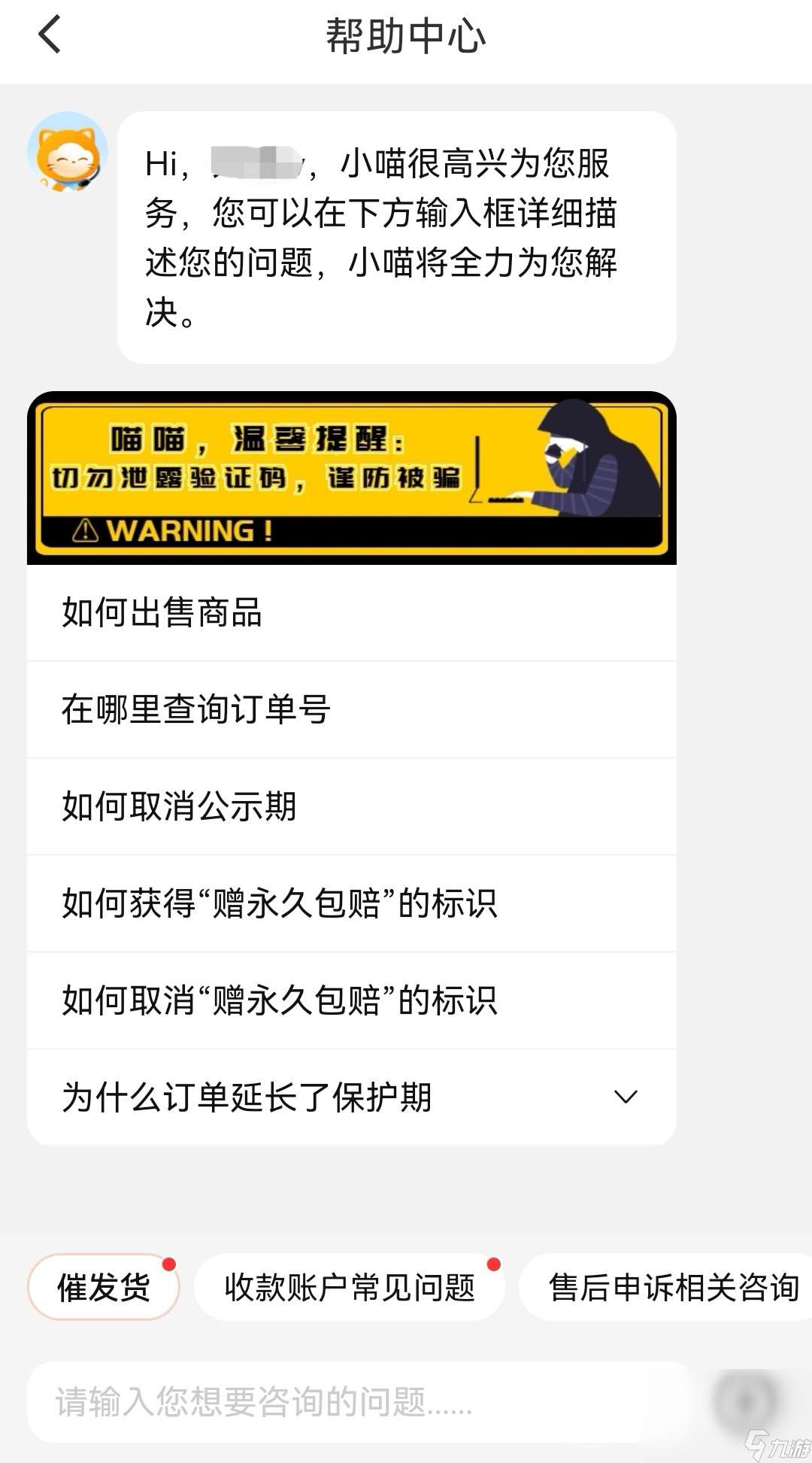Viewport: 812px width, 1463px height.
Task: Click the back arrow to leave Help Center
Action: point(47,35)
